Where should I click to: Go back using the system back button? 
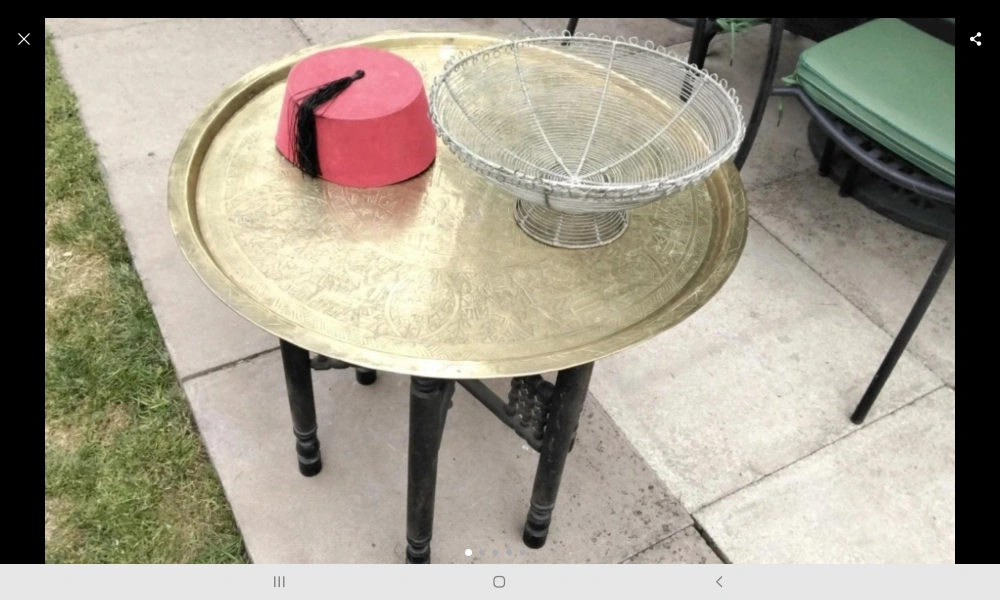point(718,582)
